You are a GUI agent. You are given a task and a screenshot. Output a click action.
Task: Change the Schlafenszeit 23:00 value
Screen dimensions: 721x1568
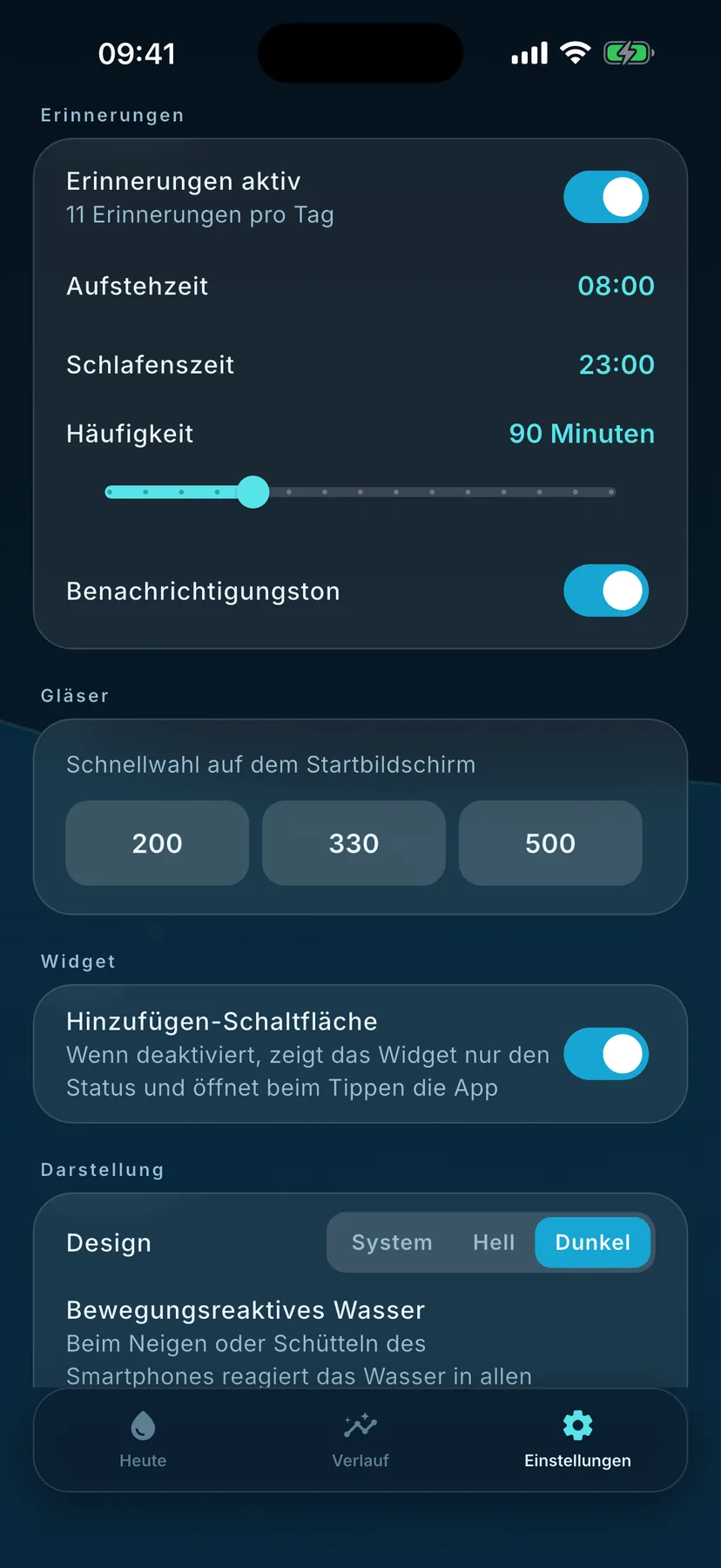617,364
